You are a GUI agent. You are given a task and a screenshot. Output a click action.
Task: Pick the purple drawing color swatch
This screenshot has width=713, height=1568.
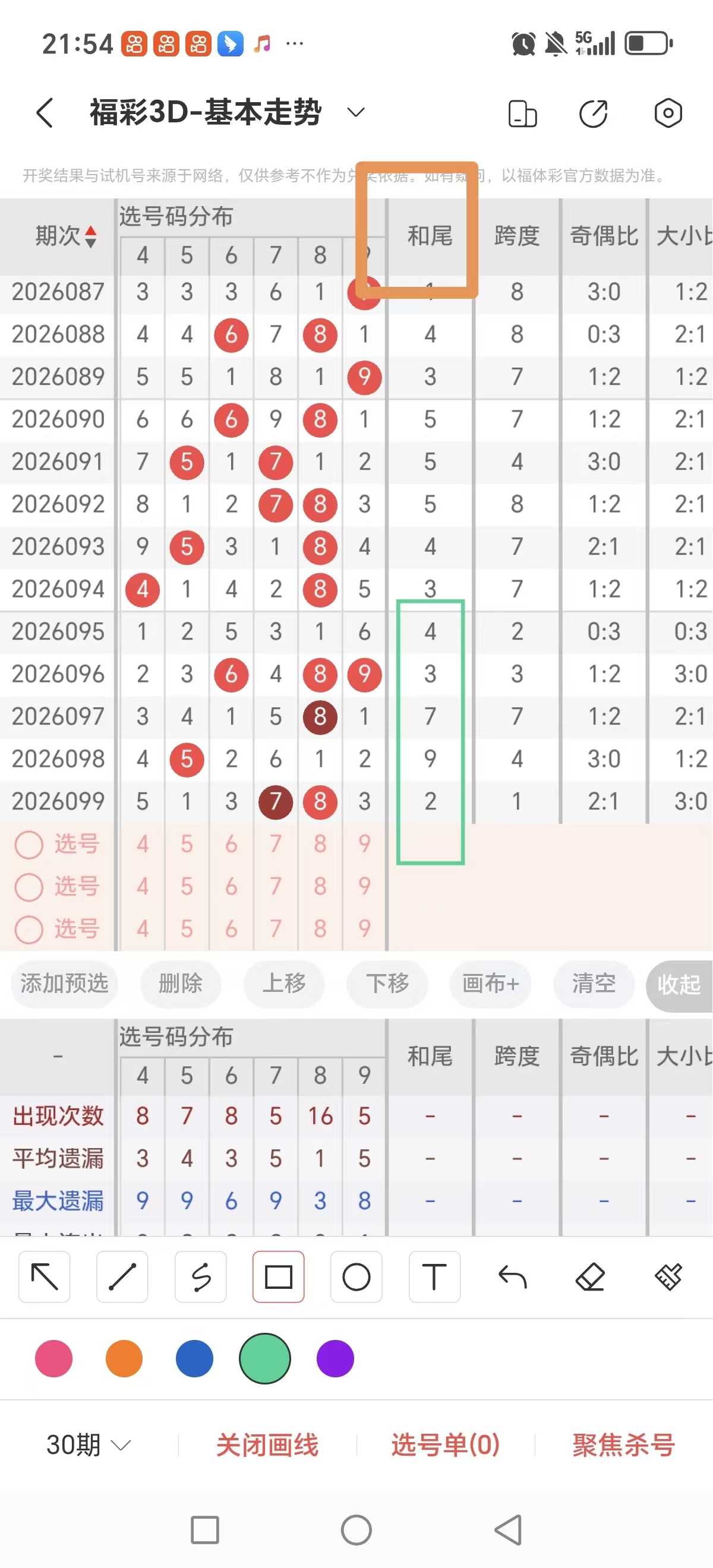tap(334, 1358)
